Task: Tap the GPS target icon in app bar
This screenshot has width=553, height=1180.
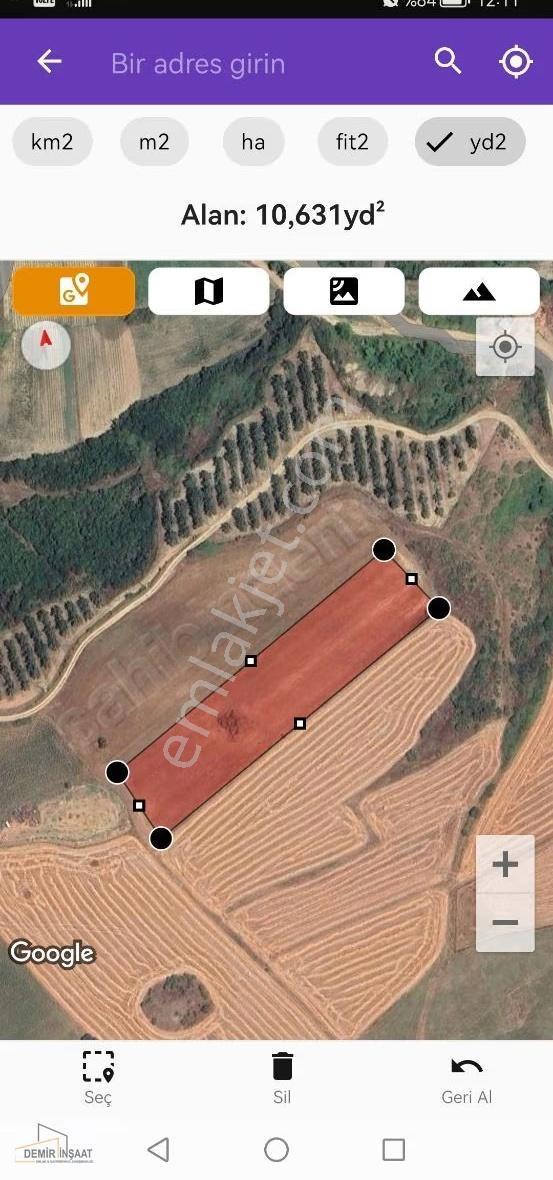Action: 516,62
